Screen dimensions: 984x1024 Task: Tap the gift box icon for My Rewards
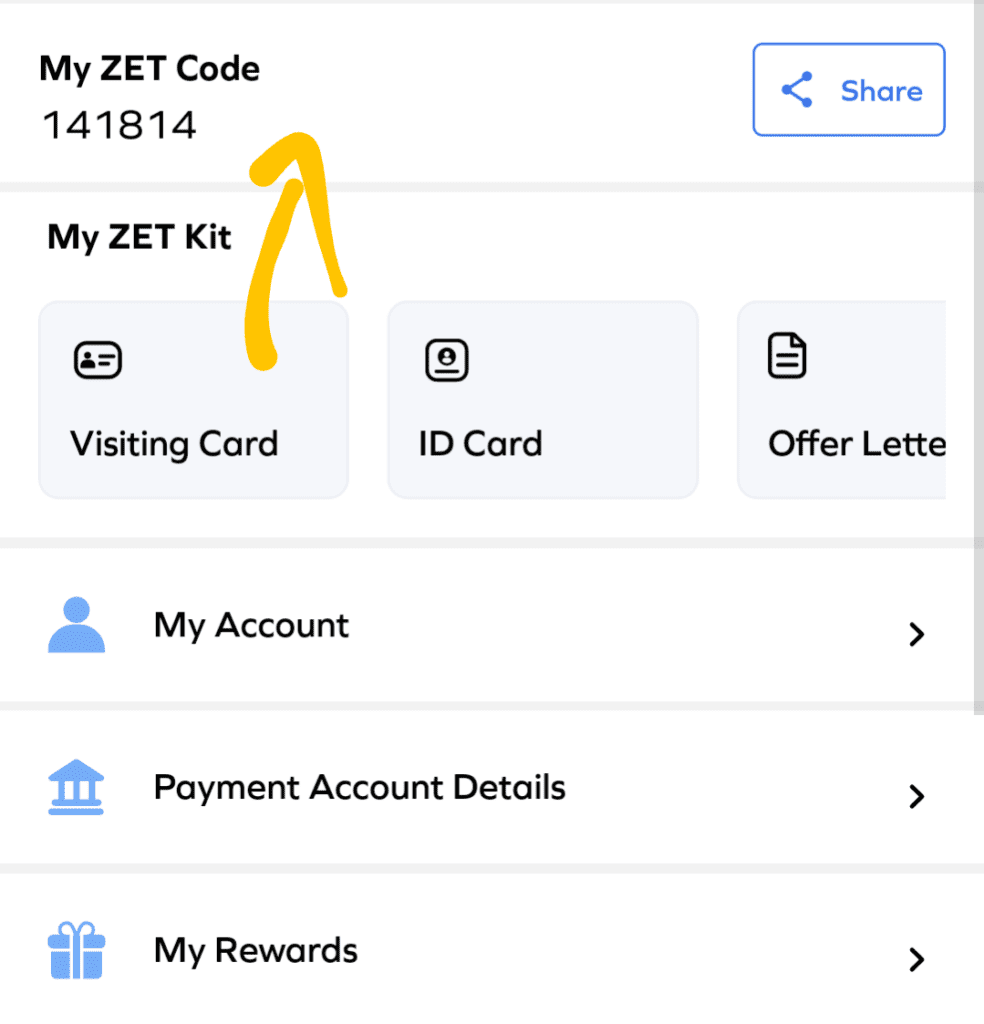click(x=75, y=951)
